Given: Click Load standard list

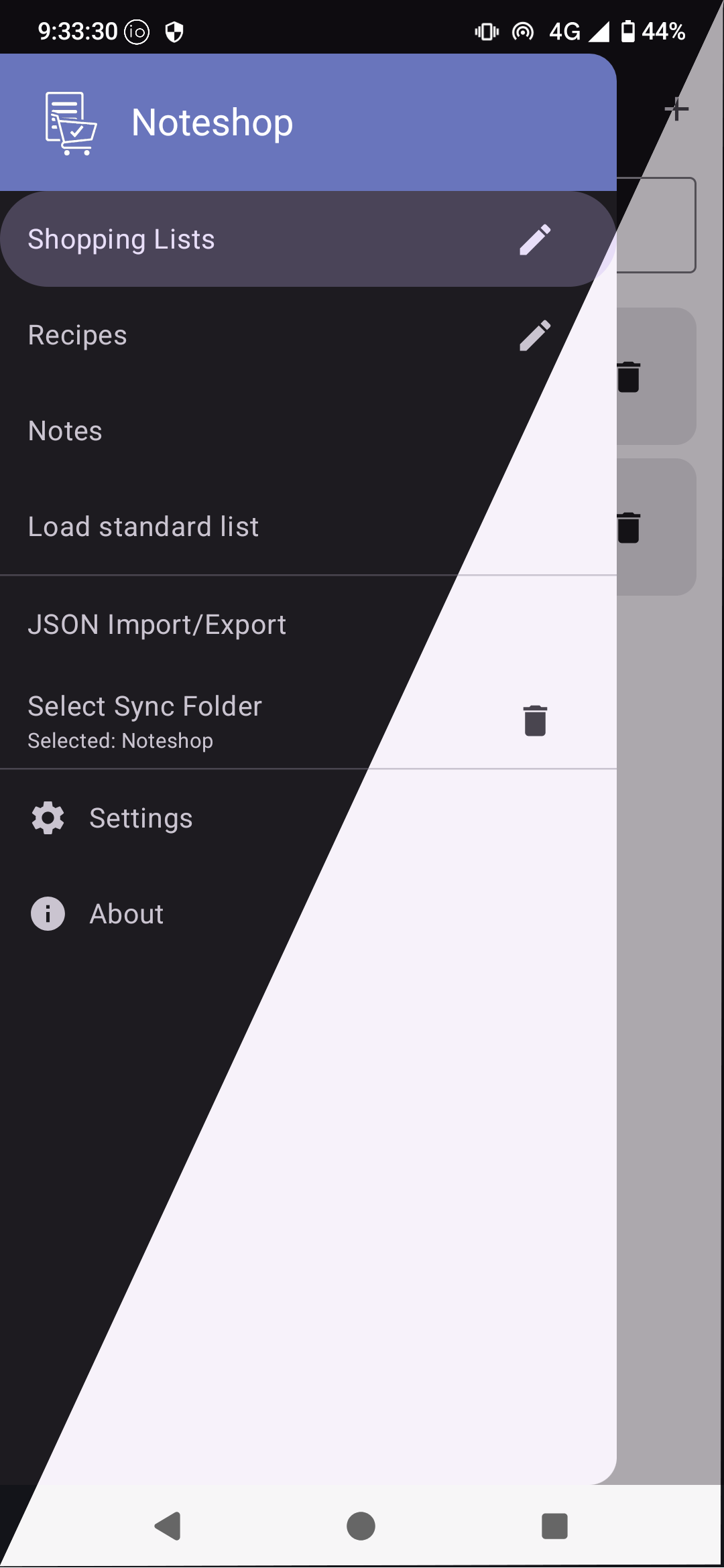Looking at the screenshot, I should 143,527.
